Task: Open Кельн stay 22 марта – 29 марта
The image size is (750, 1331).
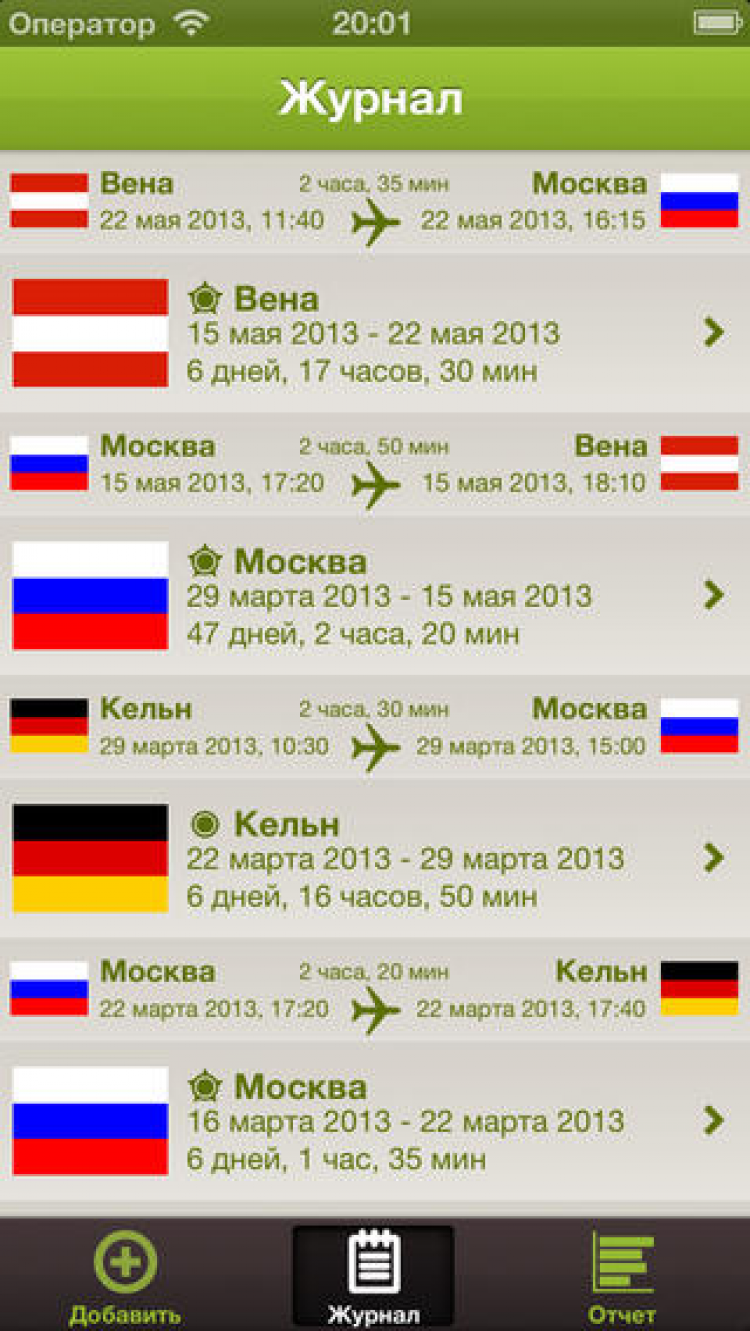Action: tap(375, 859)
